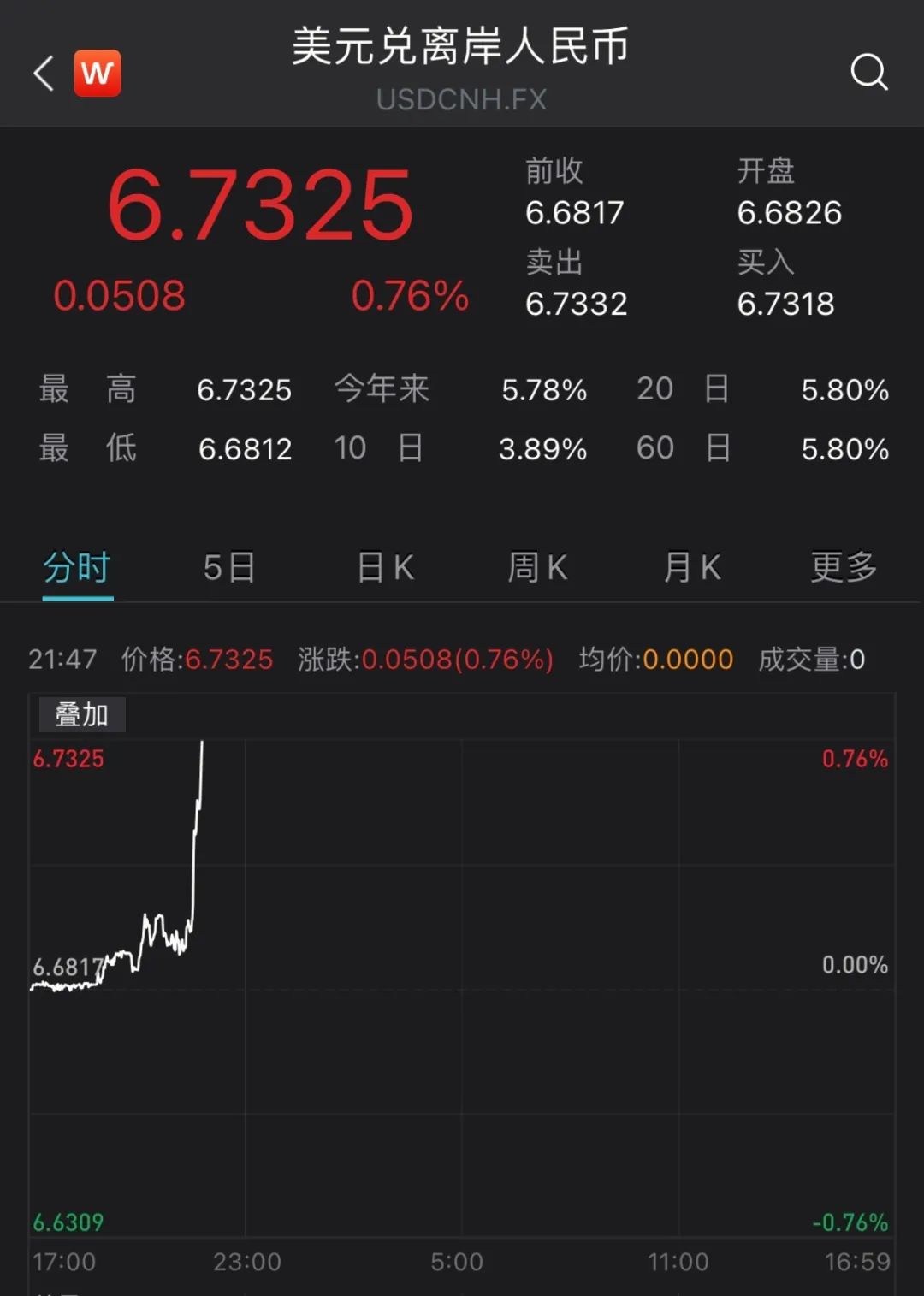Show the 周K weekly candlestick chart

[x=537, y=567]
